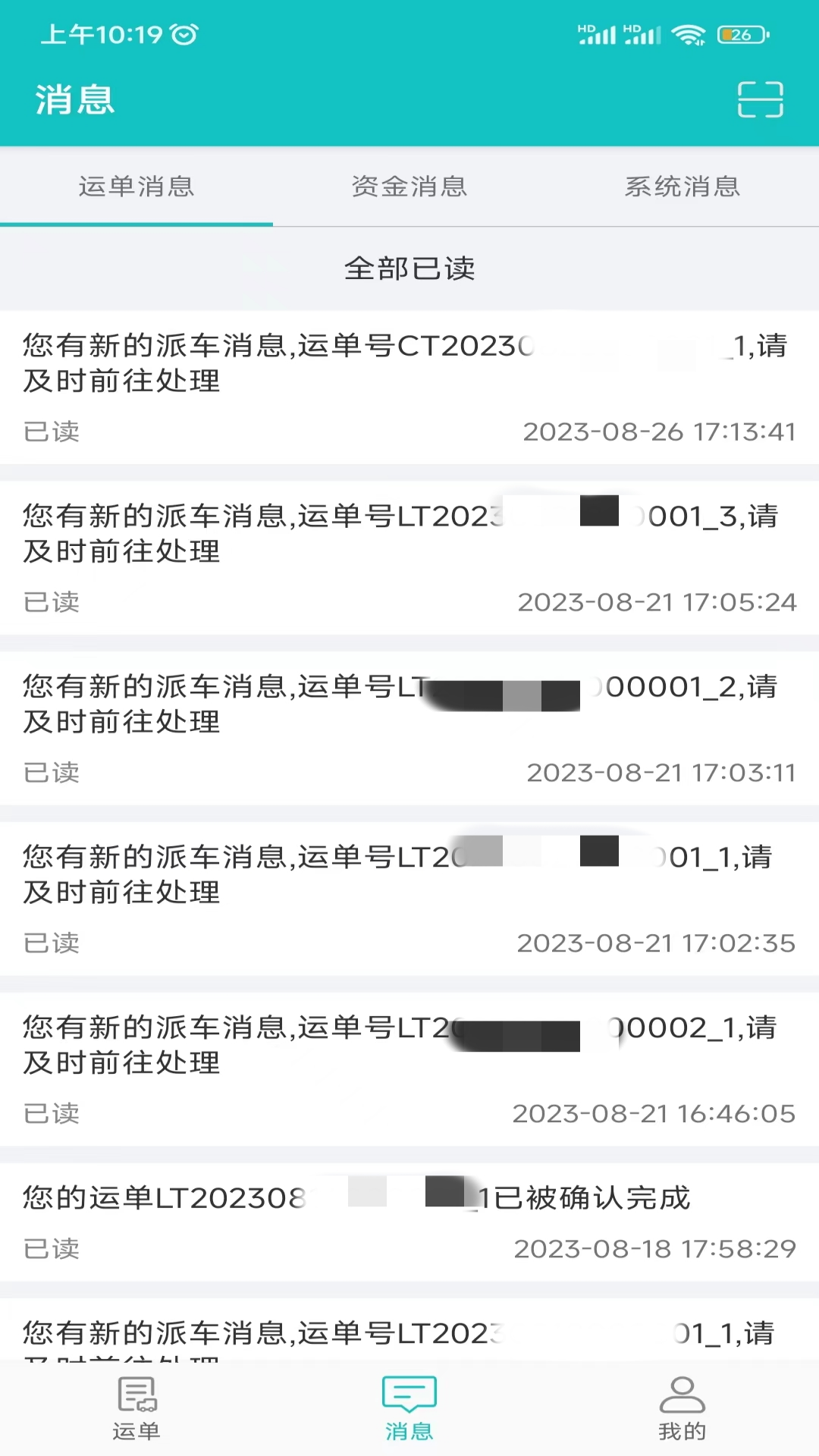The width and height of the screenshot is (819, 1456).
Task: Open the message dated 2023-08-21 17:03:11
Action: click(409, 728)
